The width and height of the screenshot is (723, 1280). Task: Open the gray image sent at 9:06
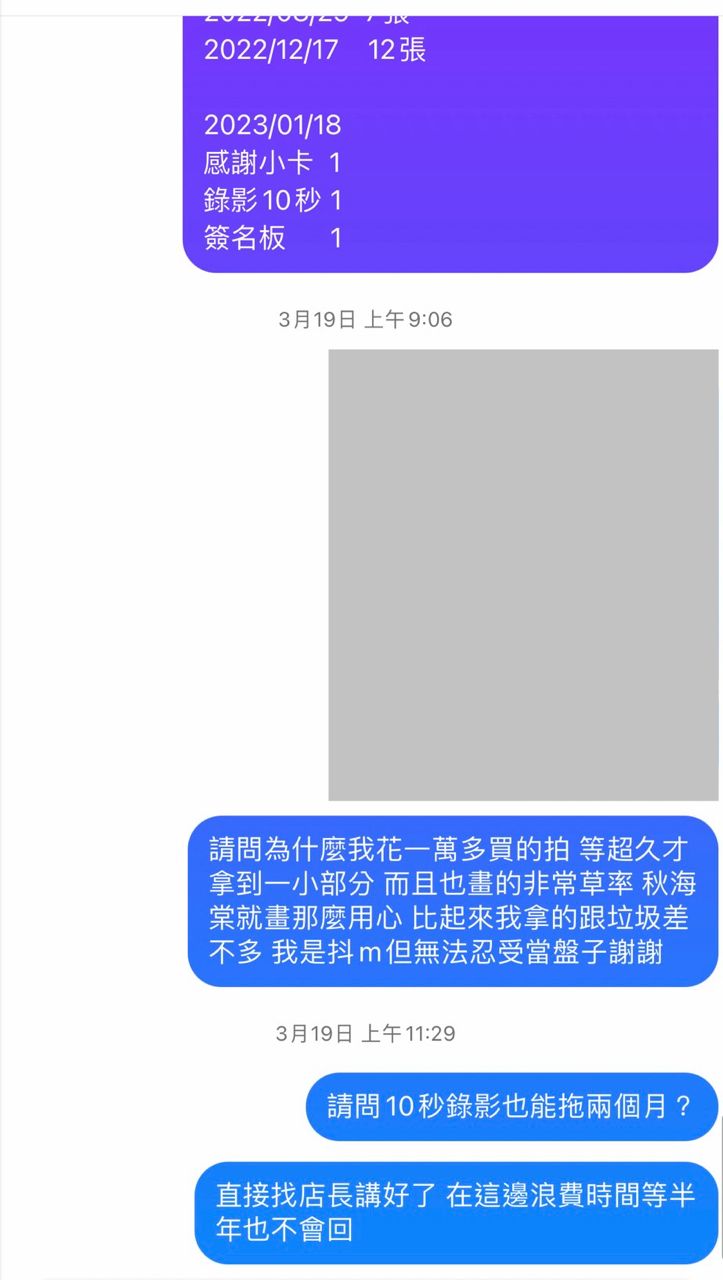[x=523, y=575]
